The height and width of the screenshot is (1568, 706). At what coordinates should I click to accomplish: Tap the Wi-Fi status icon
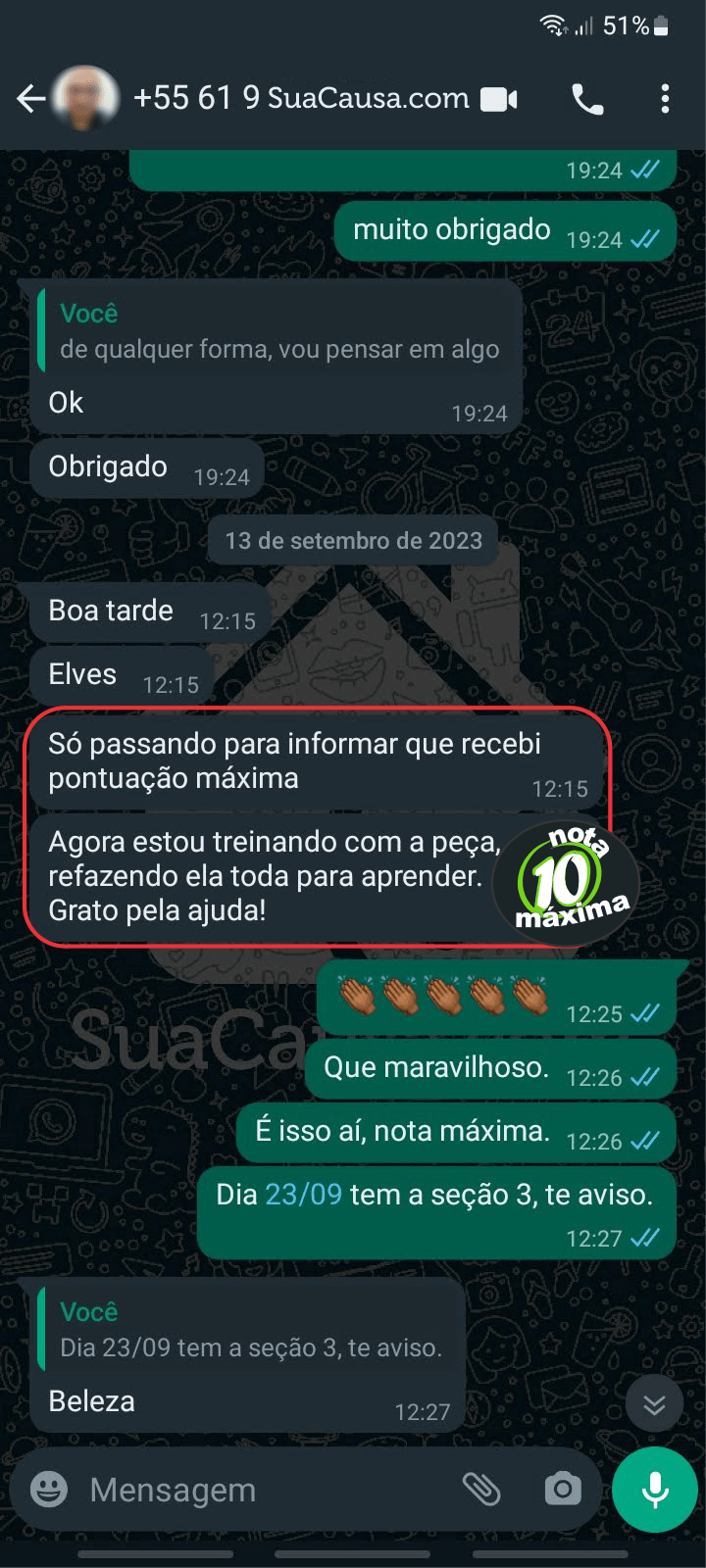coord(554,26)
